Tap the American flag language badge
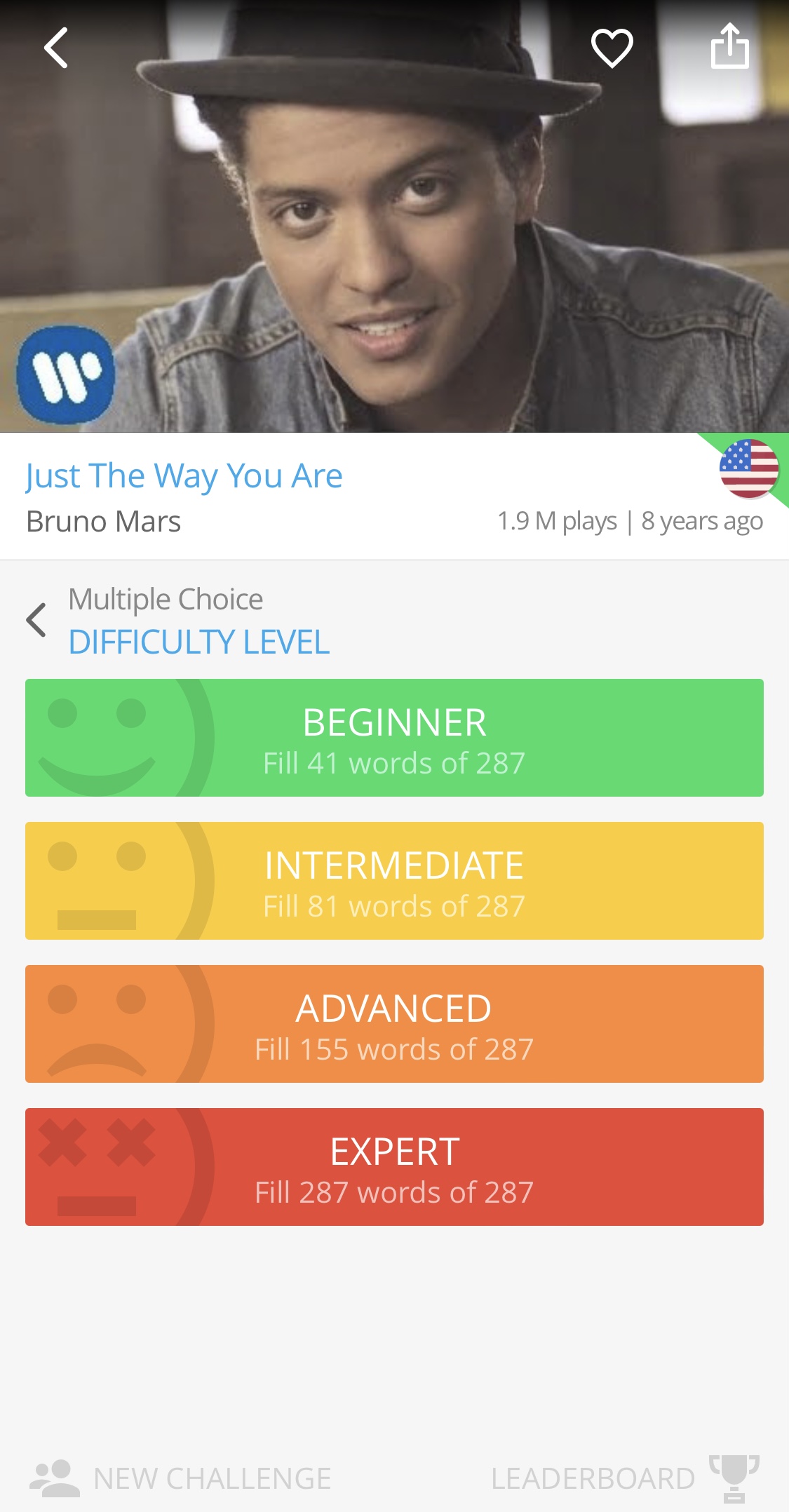The height and width of the screenshot is (1512, 789). [x=748, y=468]
